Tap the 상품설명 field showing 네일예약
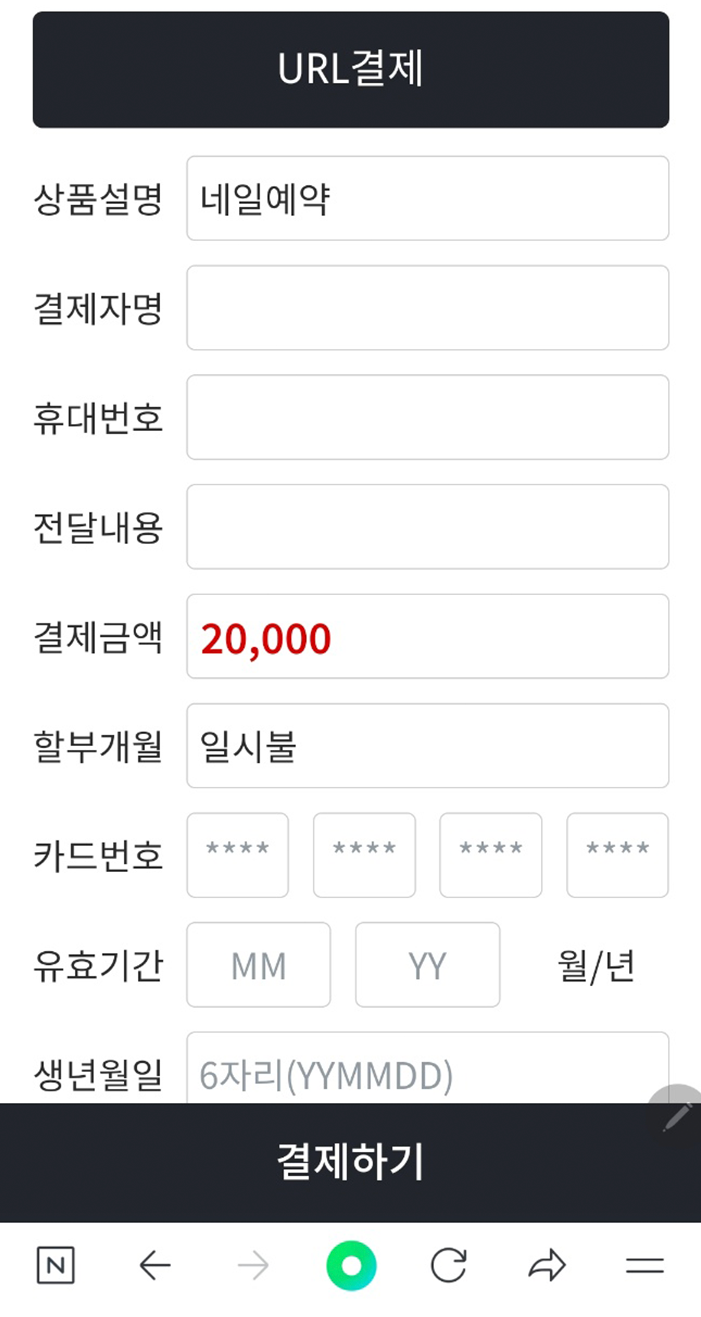The height and width of the screenshot is (1317, 701). 427,198
